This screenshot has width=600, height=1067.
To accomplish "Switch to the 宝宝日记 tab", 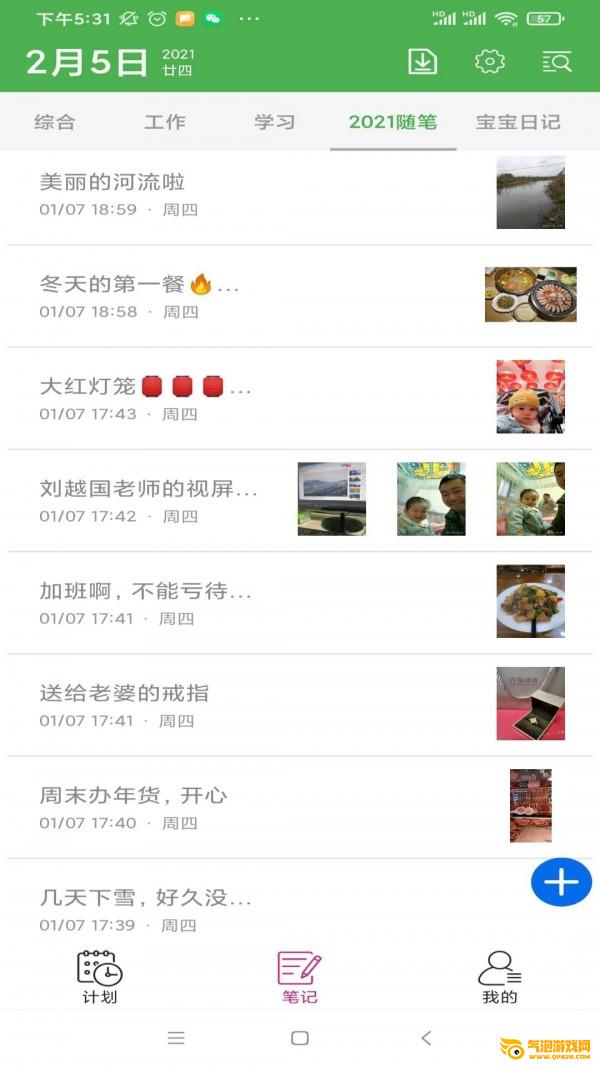I will 518,122.
